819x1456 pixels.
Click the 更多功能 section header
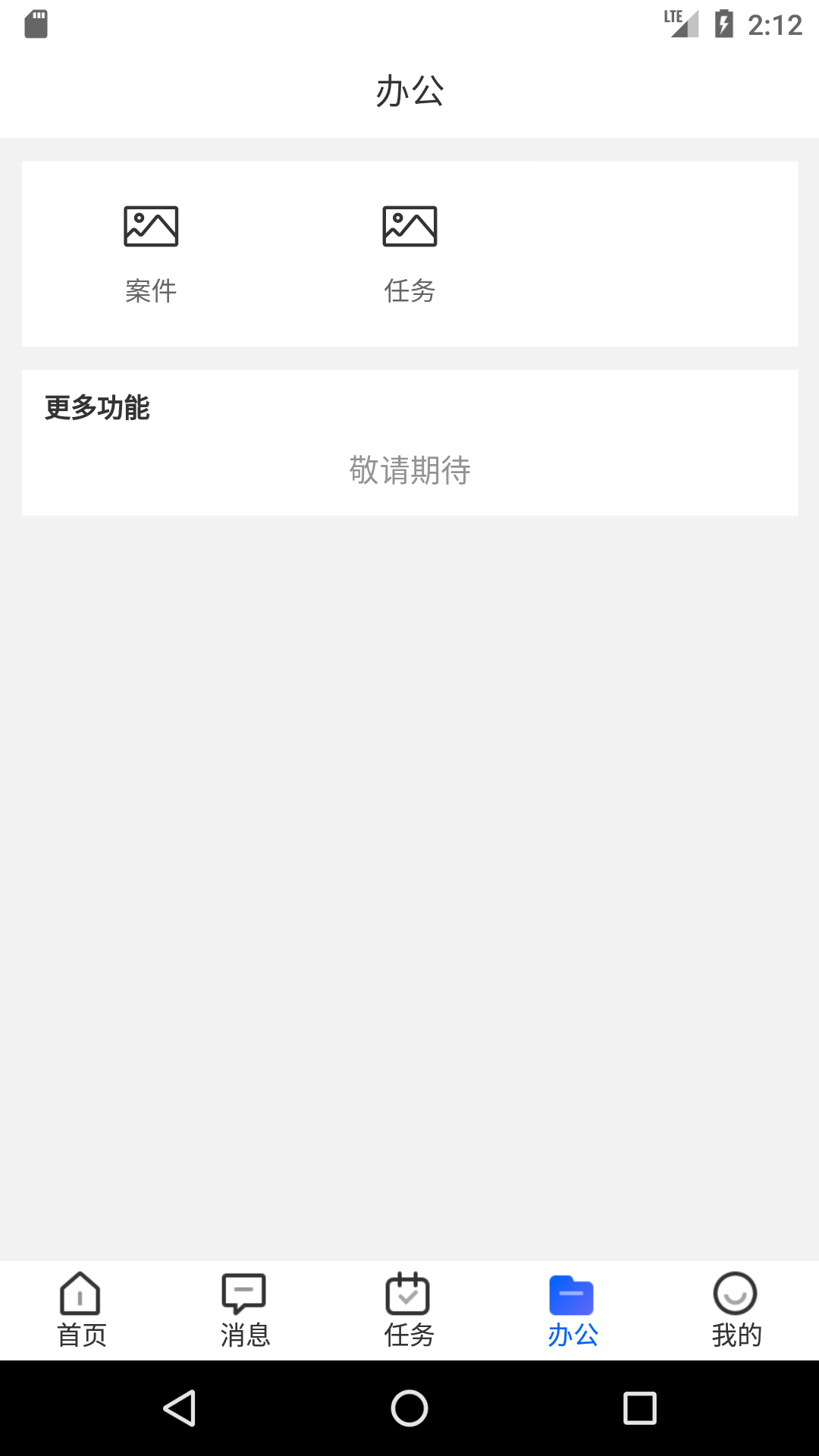pyautogui.click(x=97, y=407)
